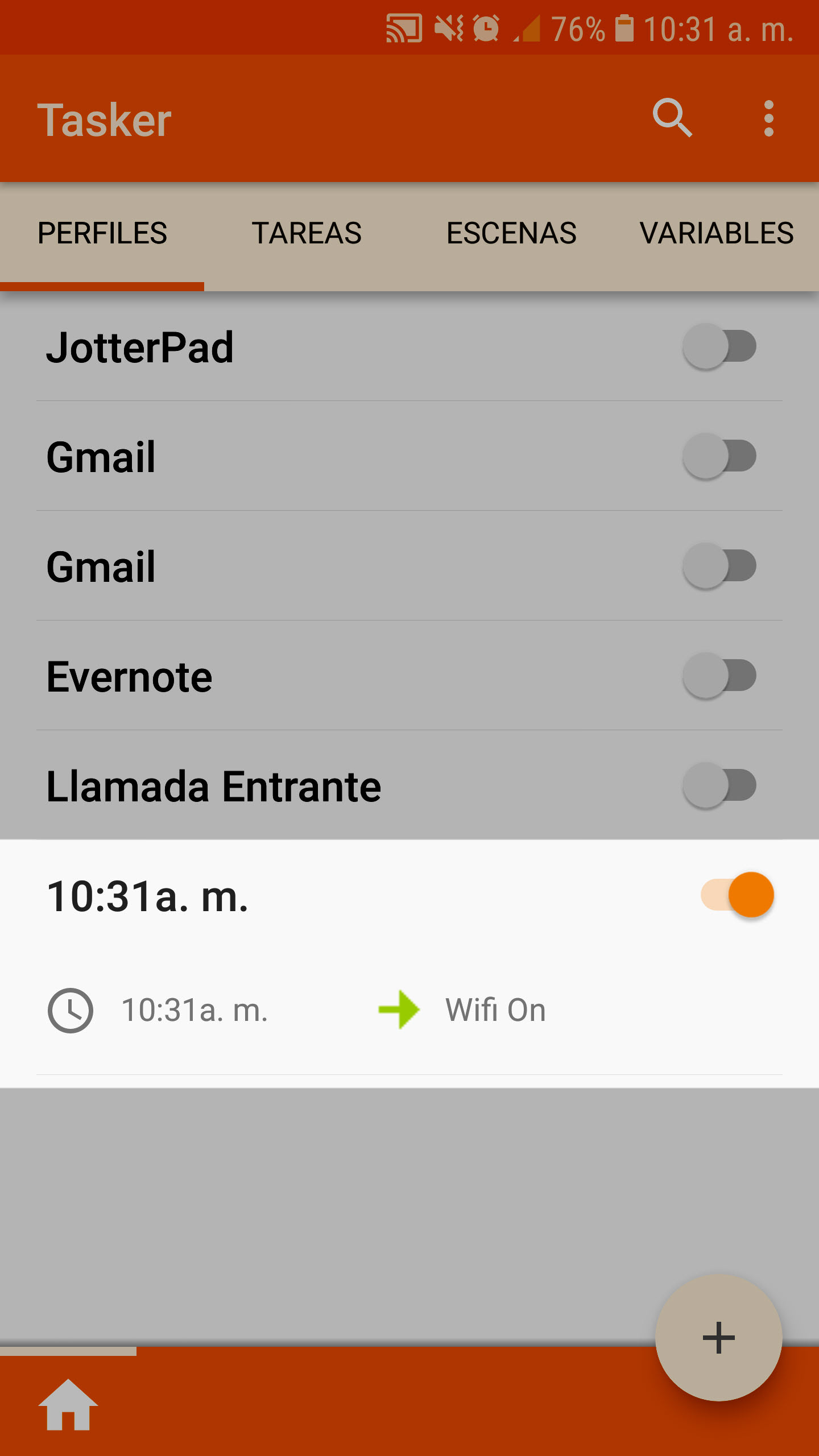Disable the 10:31a. m. profile switch

point(738,895)
